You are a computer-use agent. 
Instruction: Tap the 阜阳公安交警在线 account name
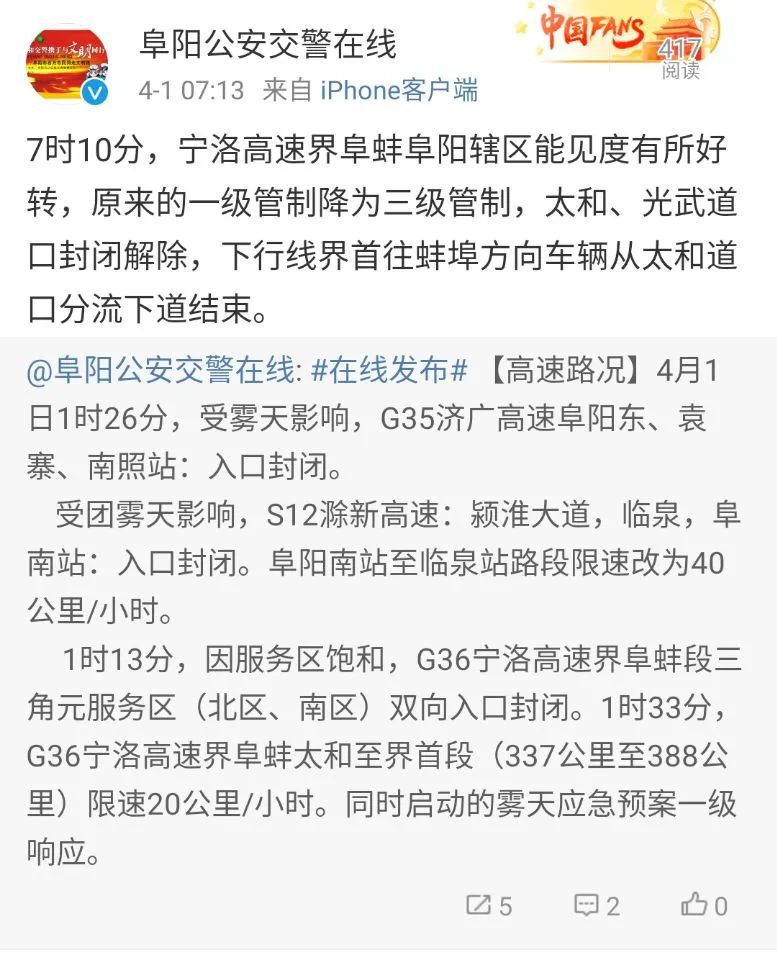coord(268,45)
